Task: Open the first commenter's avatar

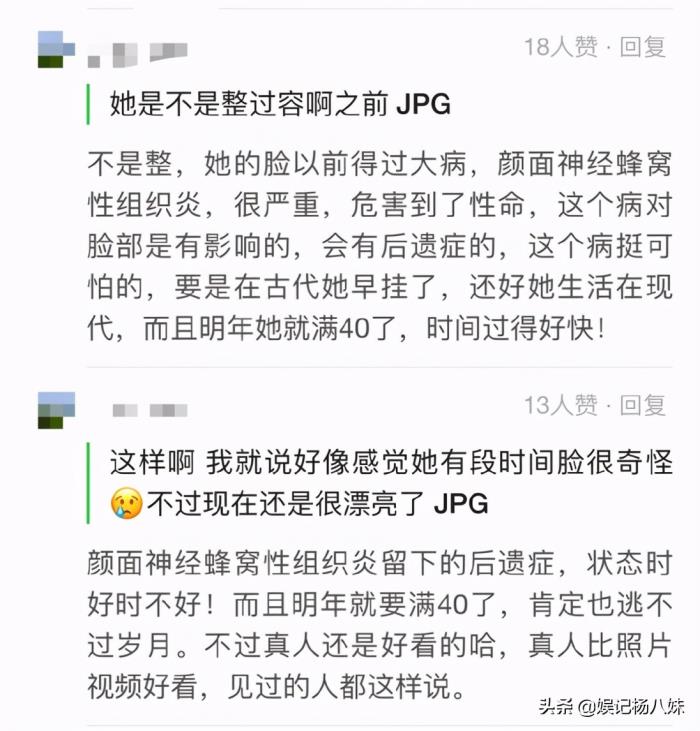Action: [x=56, y=49]
